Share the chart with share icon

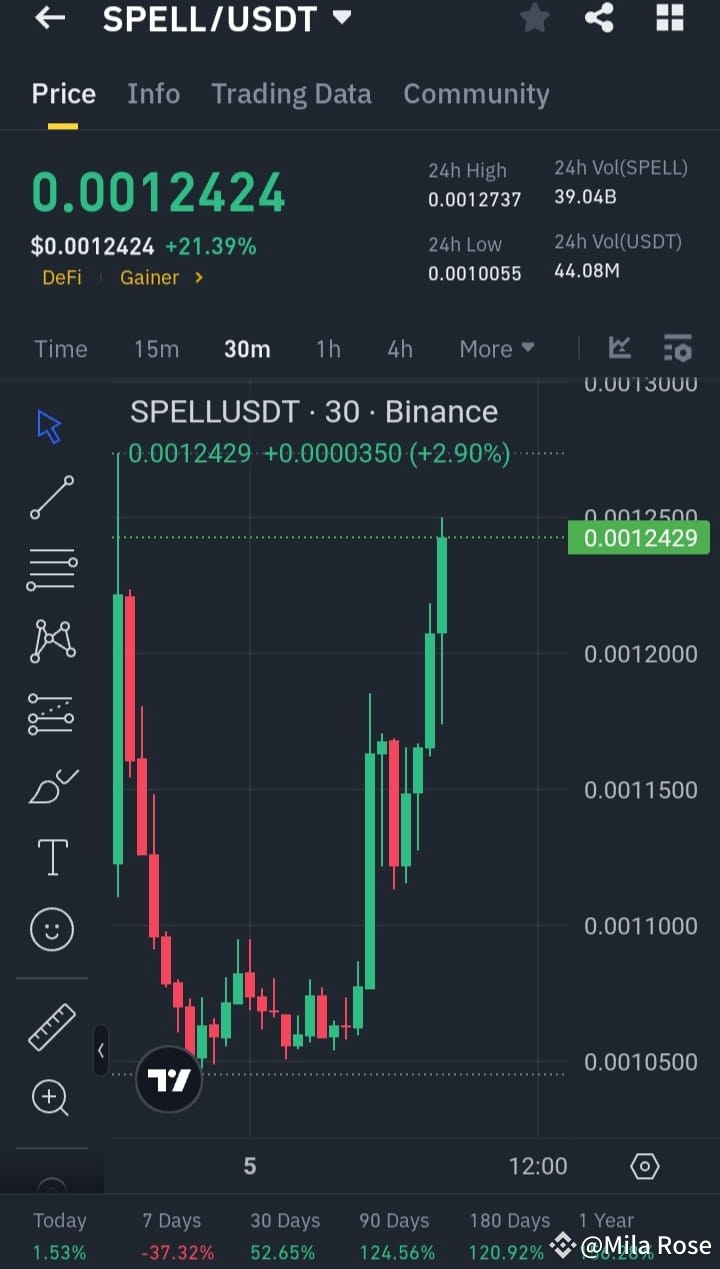coord(600,19)
